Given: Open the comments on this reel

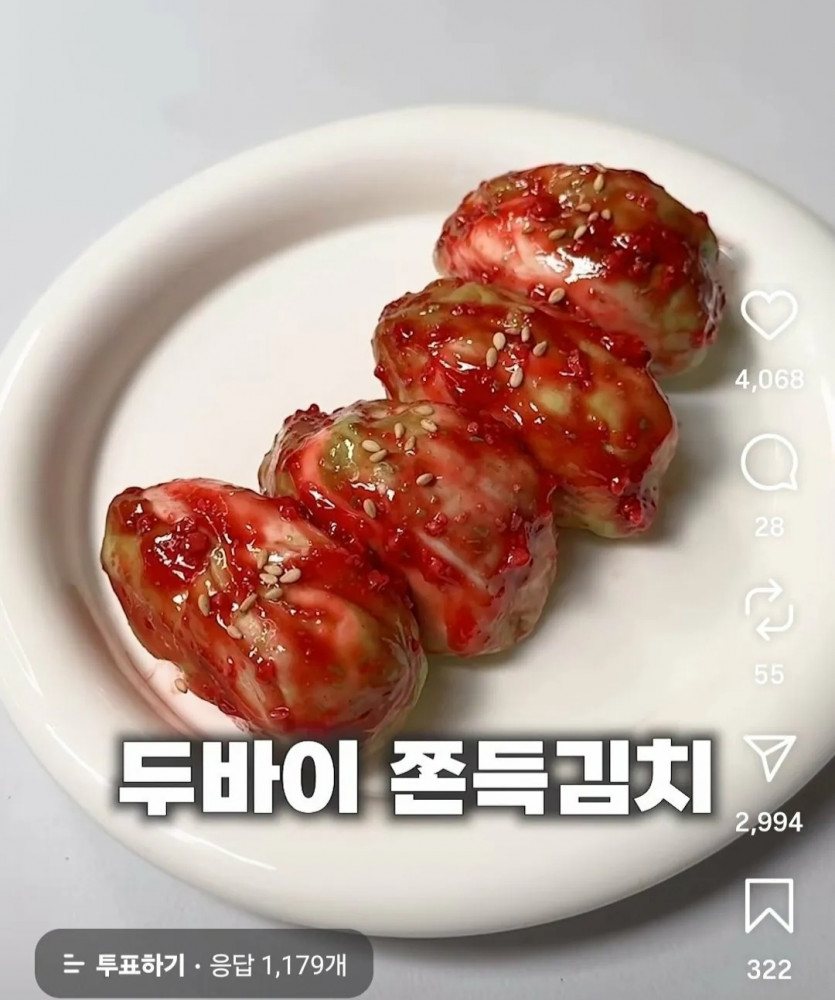Looking at the screenshot, I should tap(769, 464).
